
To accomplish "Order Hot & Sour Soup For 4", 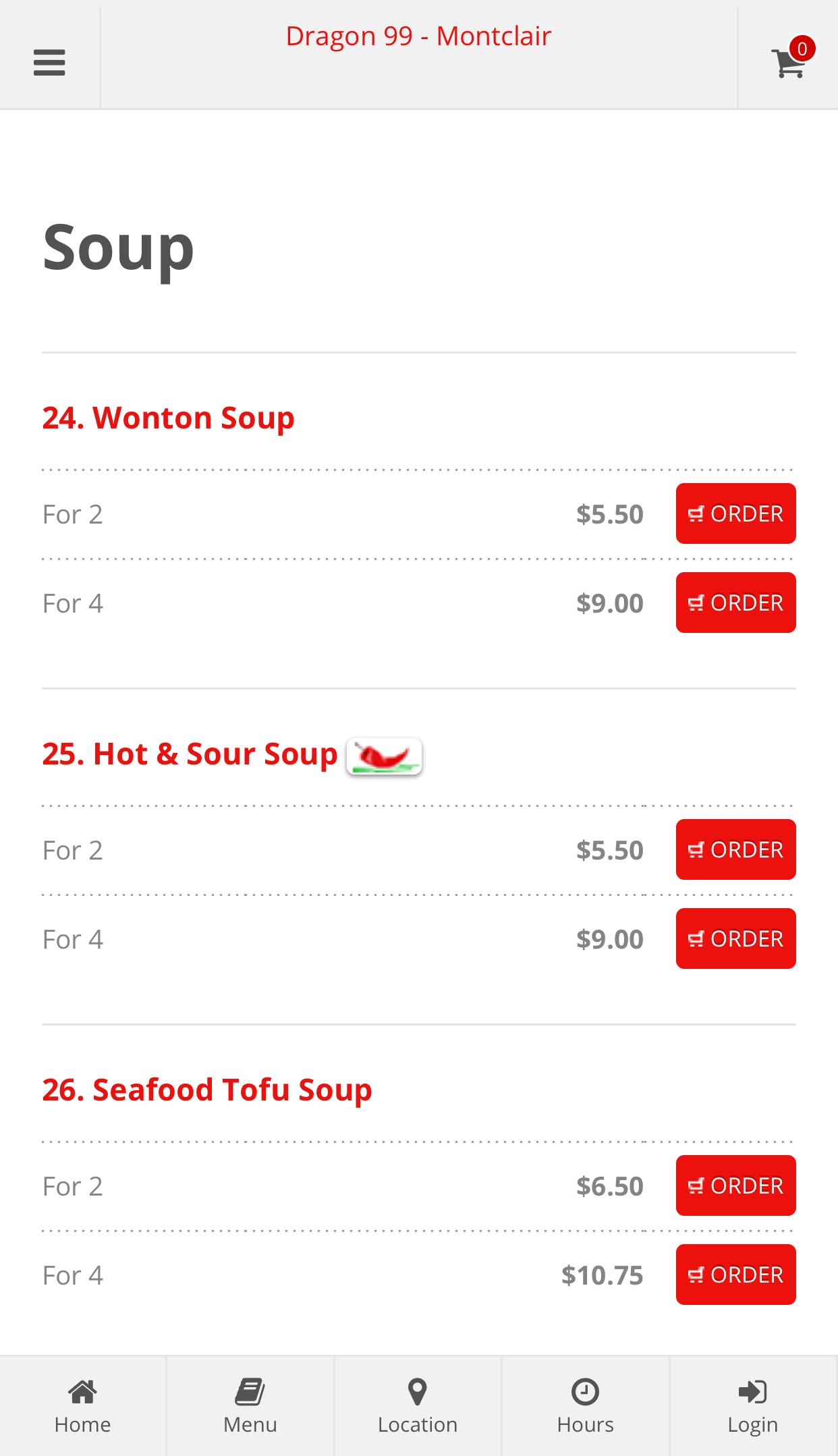I will pyautogui.click(x=735, y=939).
